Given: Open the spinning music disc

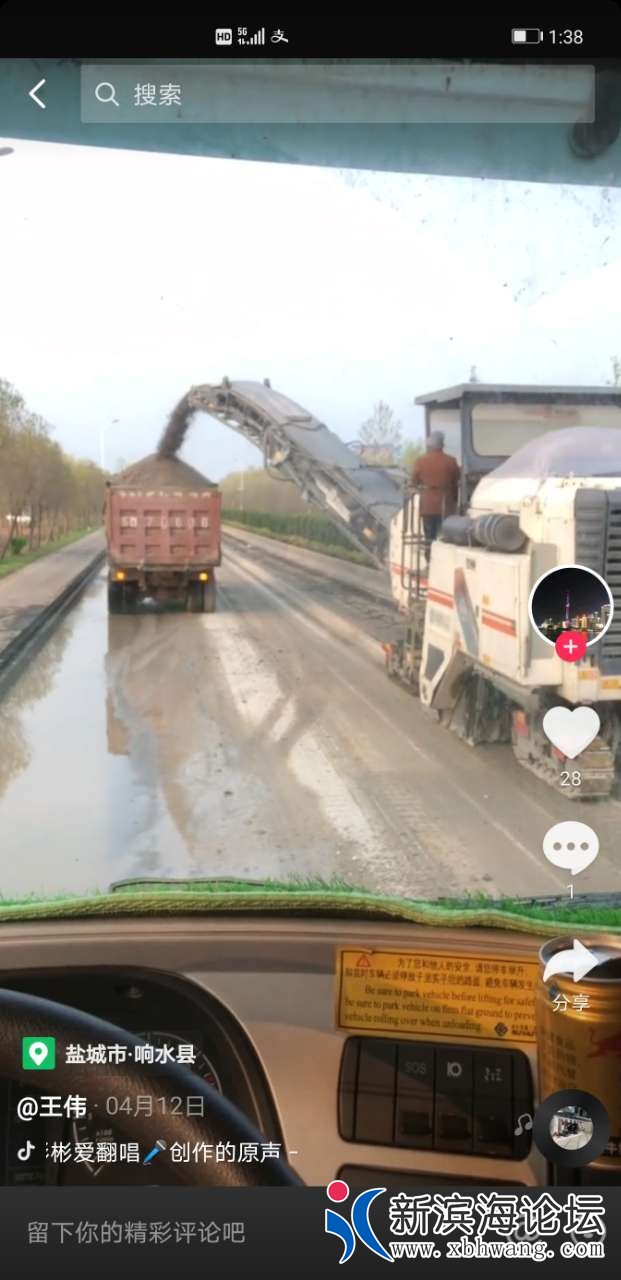Looking at the screenshot, I should pyautogui.click(x=571, y=1129).
